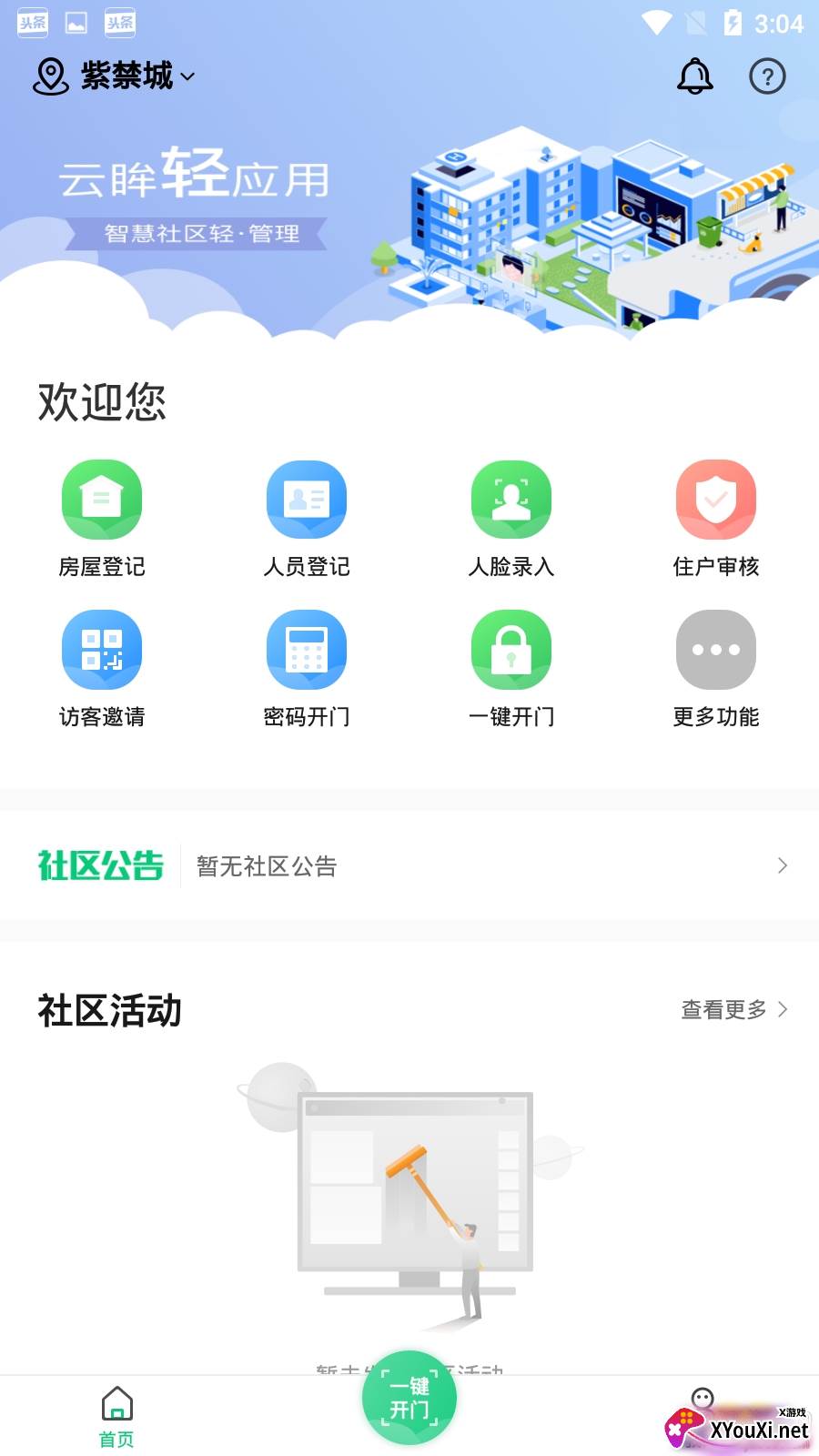This screenshot has height=1456, width=819.
Task: Tap the floating 一键开门 button in the bottom bar
Action: pos(409,1398)
